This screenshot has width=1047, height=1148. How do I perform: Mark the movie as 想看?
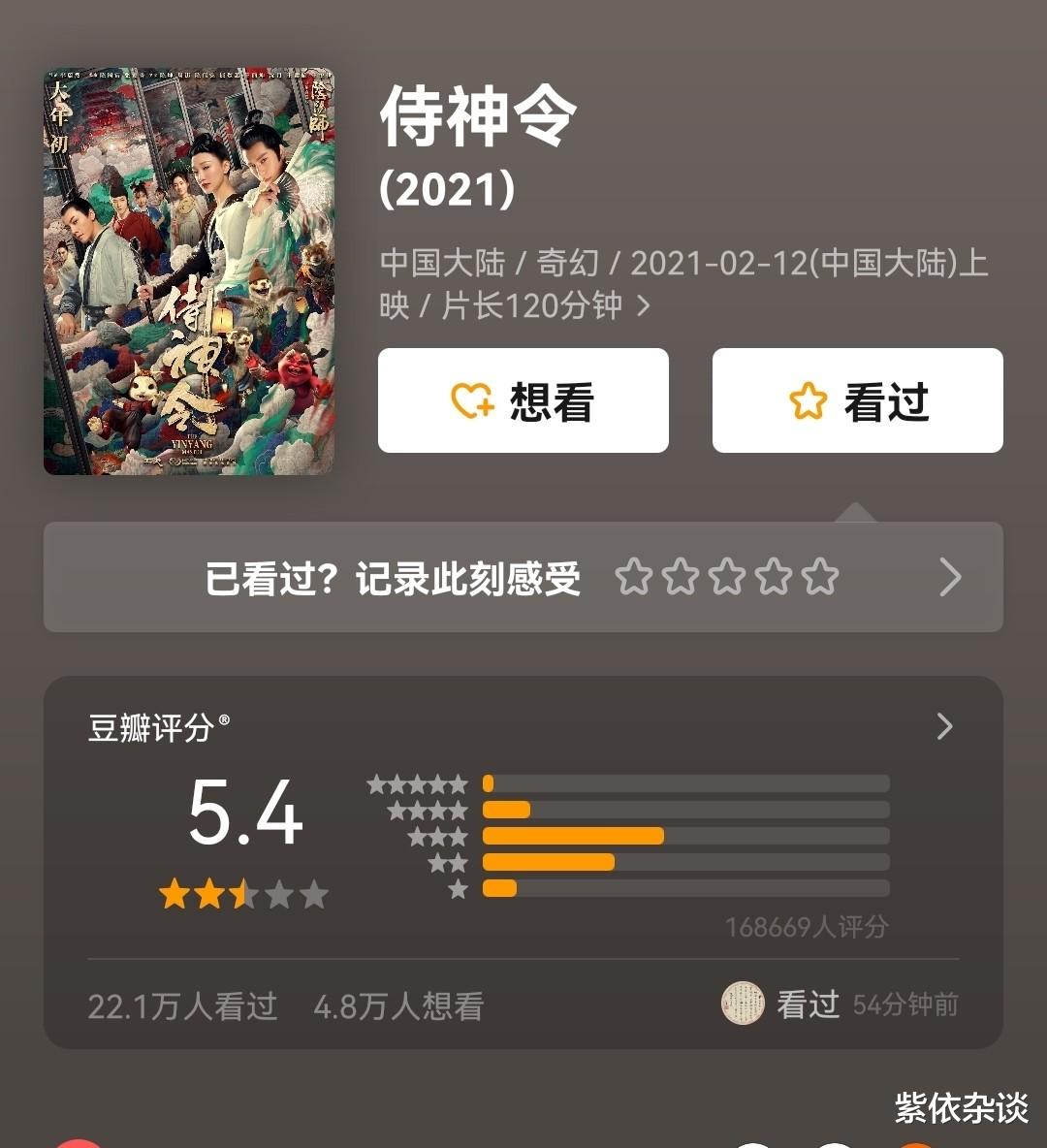523,399
